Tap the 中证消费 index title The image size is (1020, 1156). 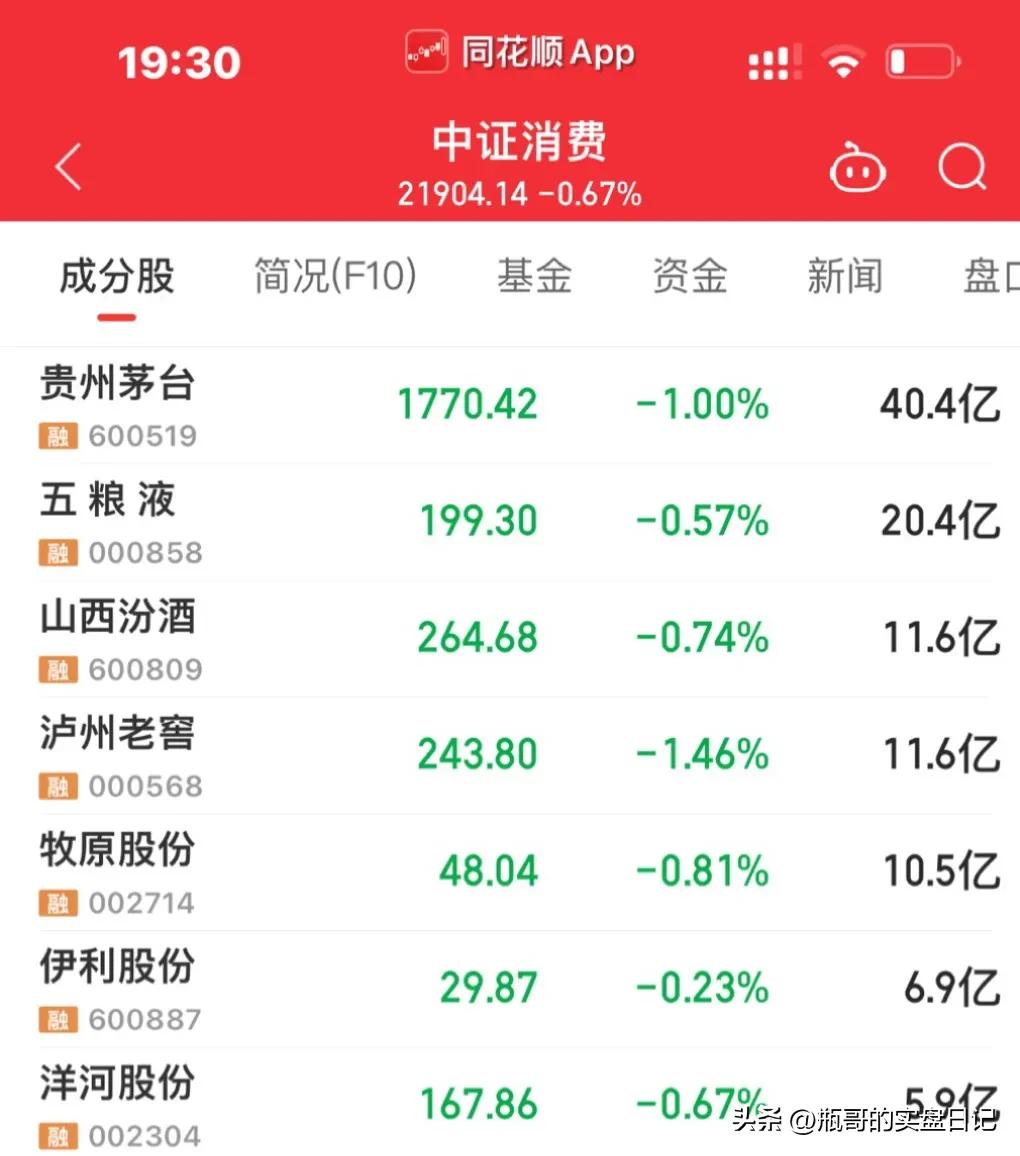click(520, 143)
